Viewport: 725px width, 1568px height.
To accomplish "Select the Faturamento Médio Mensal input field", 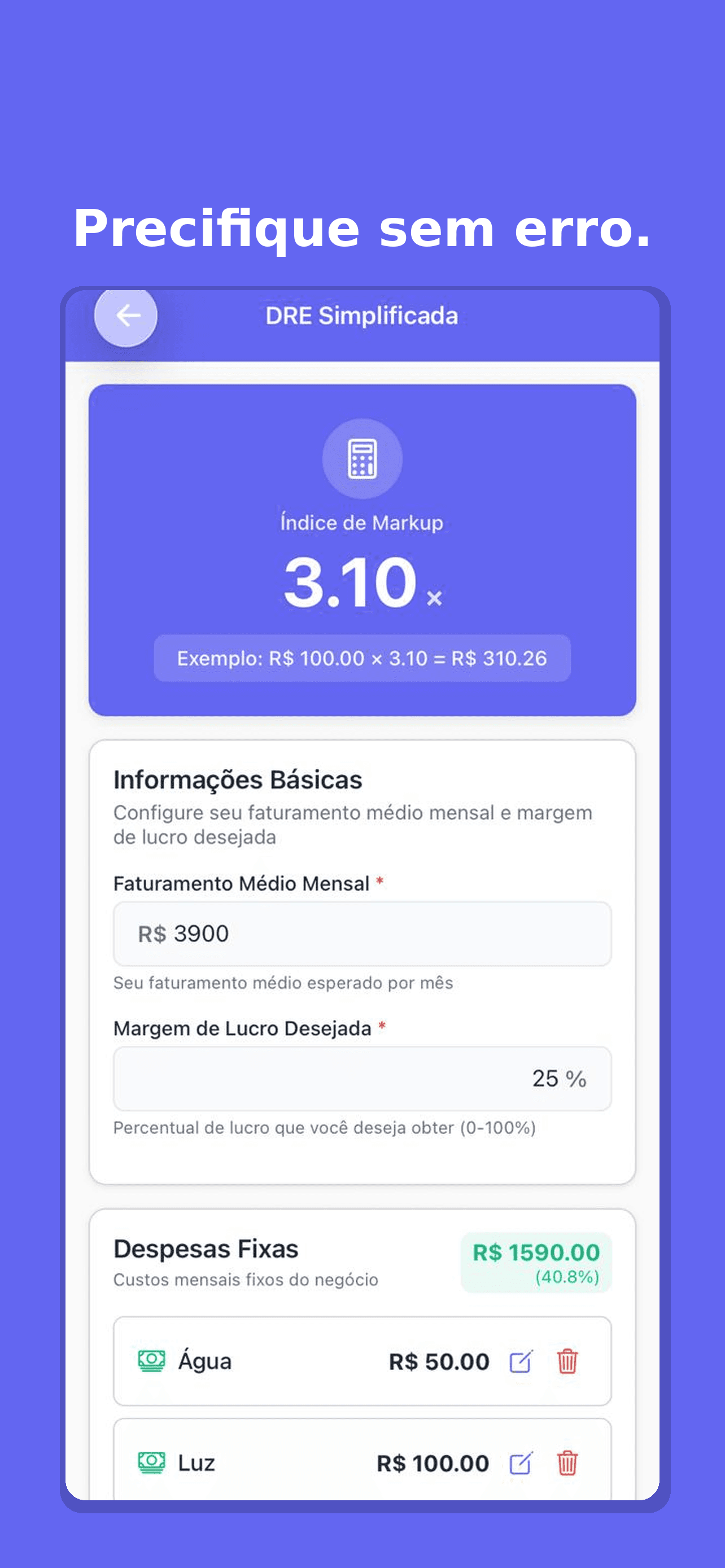I will coord(361,933).
